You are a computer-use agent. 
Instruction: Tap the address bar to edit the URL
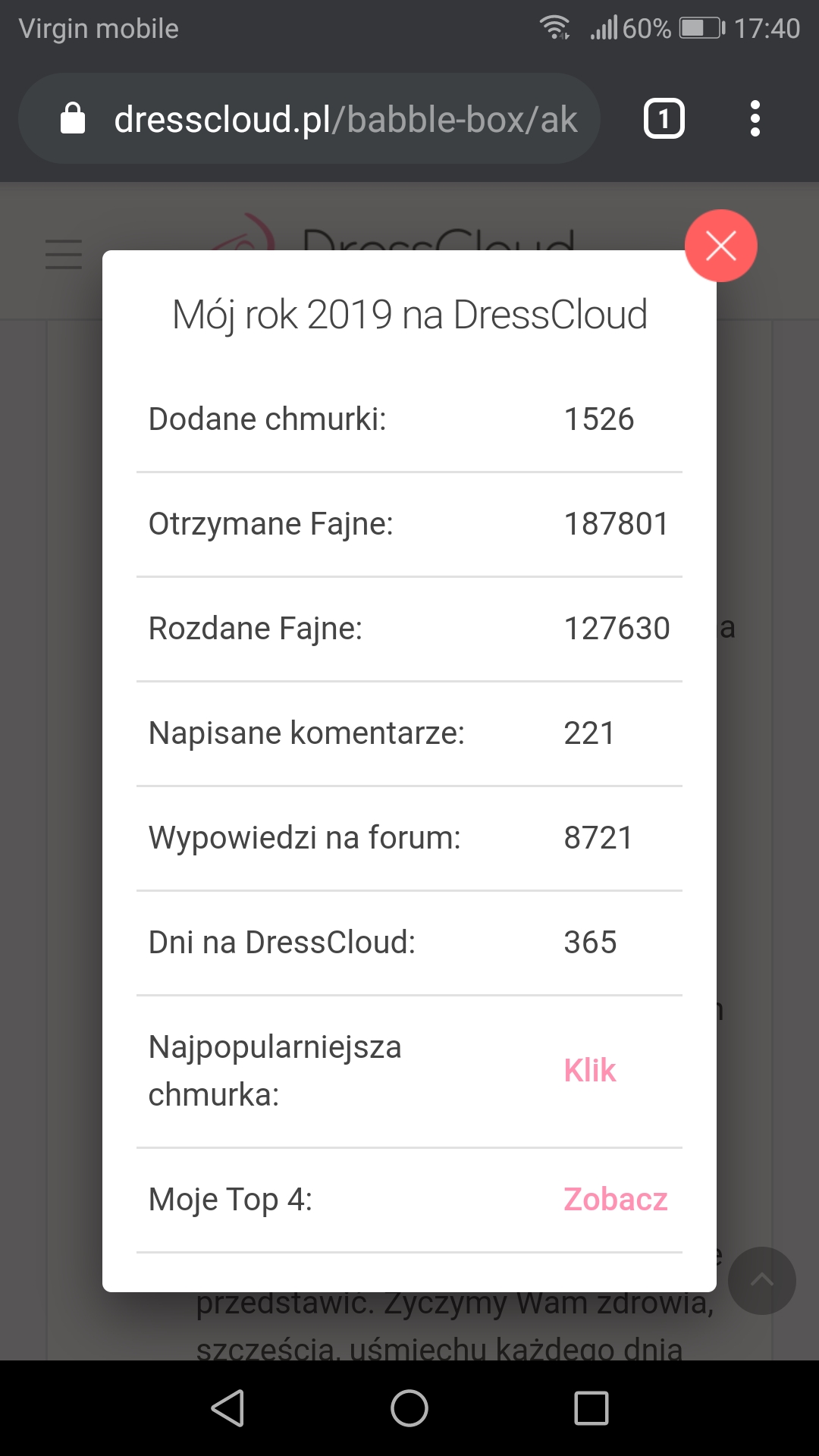click(341, 118)
